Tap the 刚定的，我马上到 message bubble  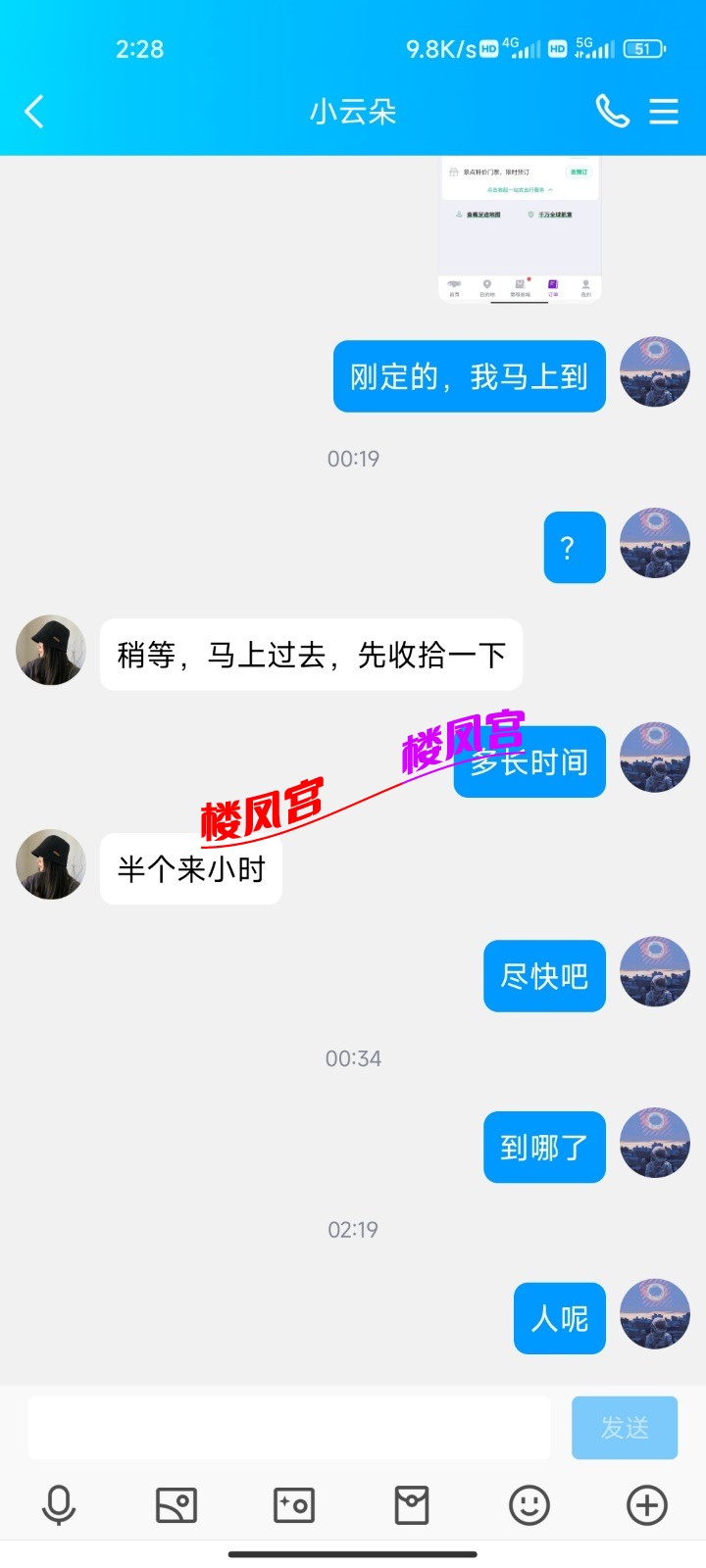[x=469, y=376]
